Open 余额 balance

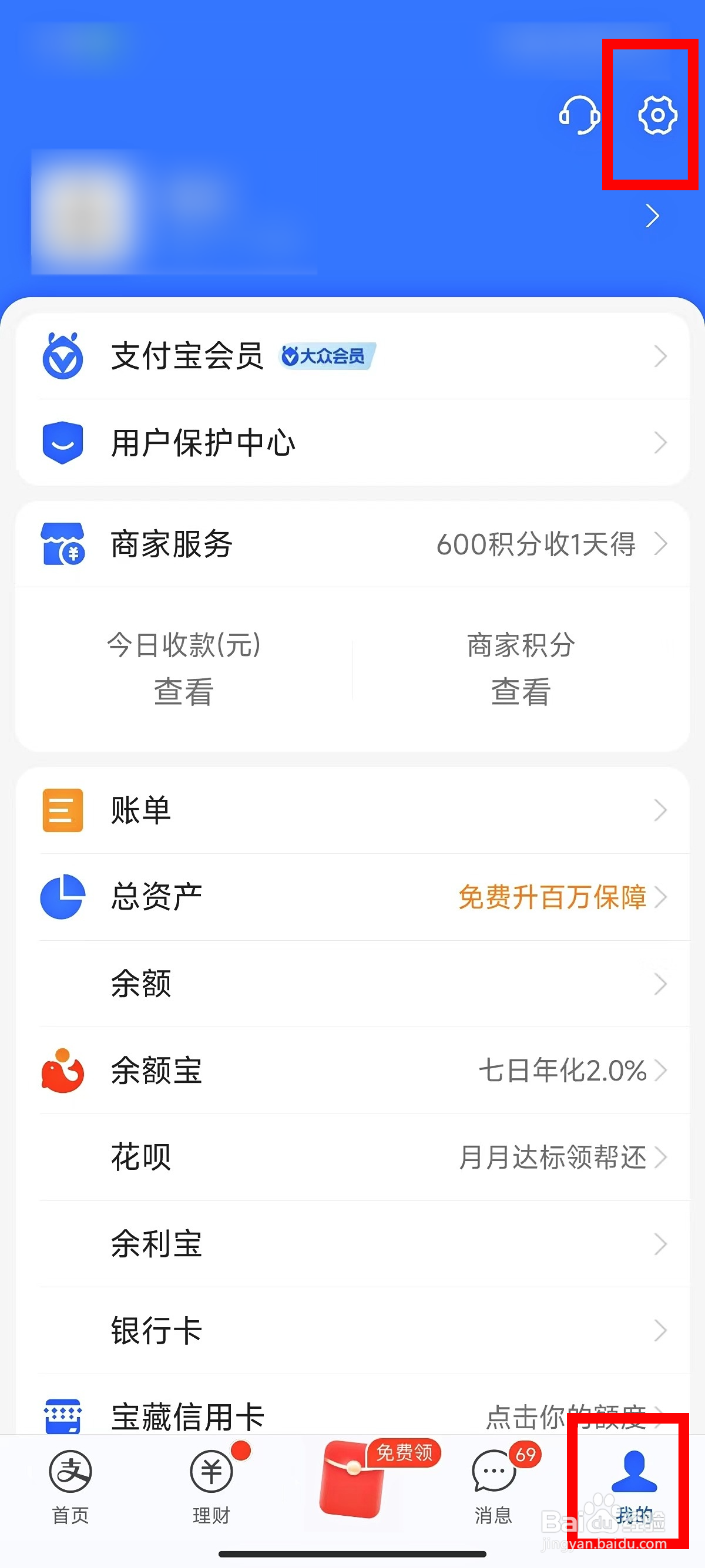(353, 984)
